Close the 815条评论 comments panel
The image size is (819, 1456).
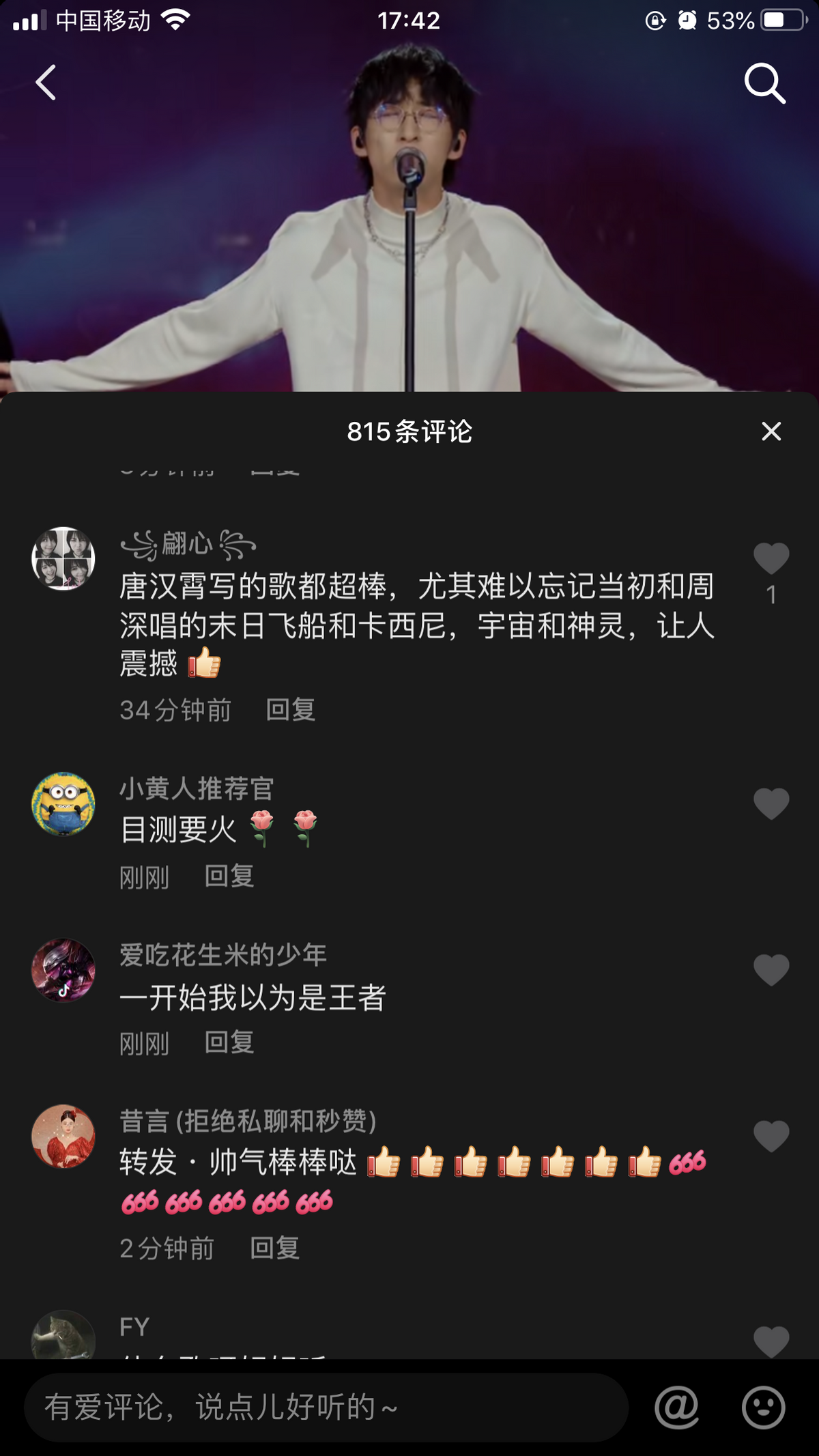point(771,431)
